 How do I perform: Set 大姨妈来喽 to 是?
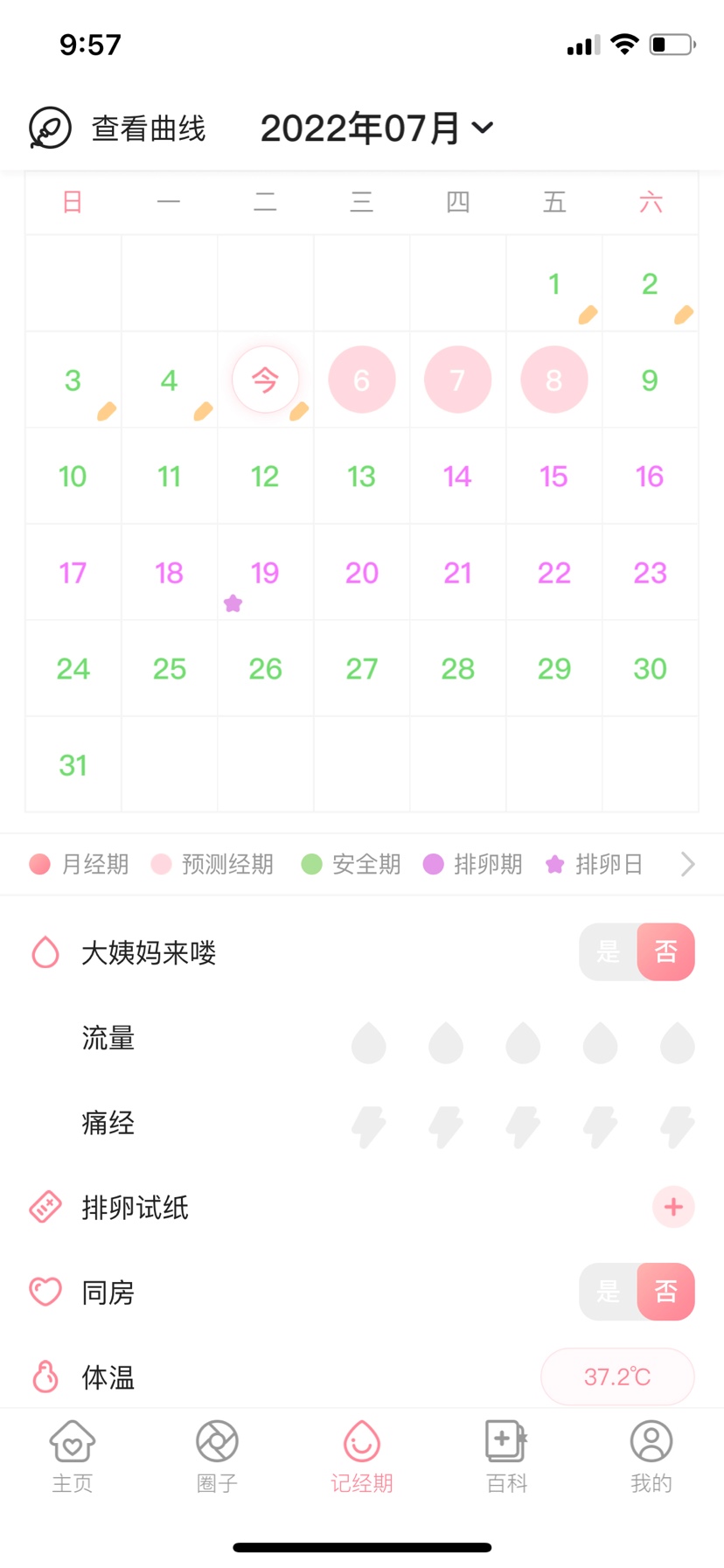(x=608, y=951)
